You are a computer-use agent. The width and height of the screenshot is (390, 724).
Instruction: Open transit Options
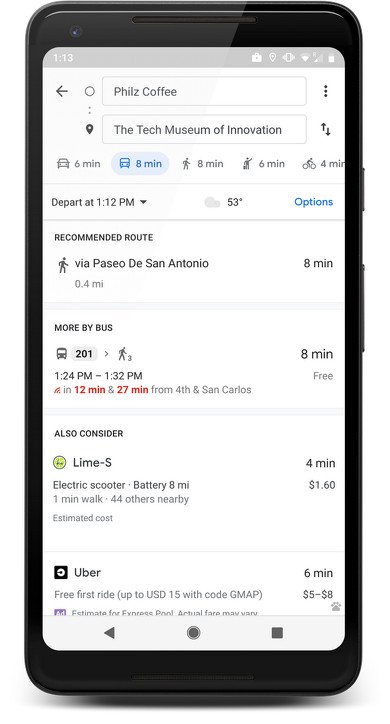tap(313, 202)
